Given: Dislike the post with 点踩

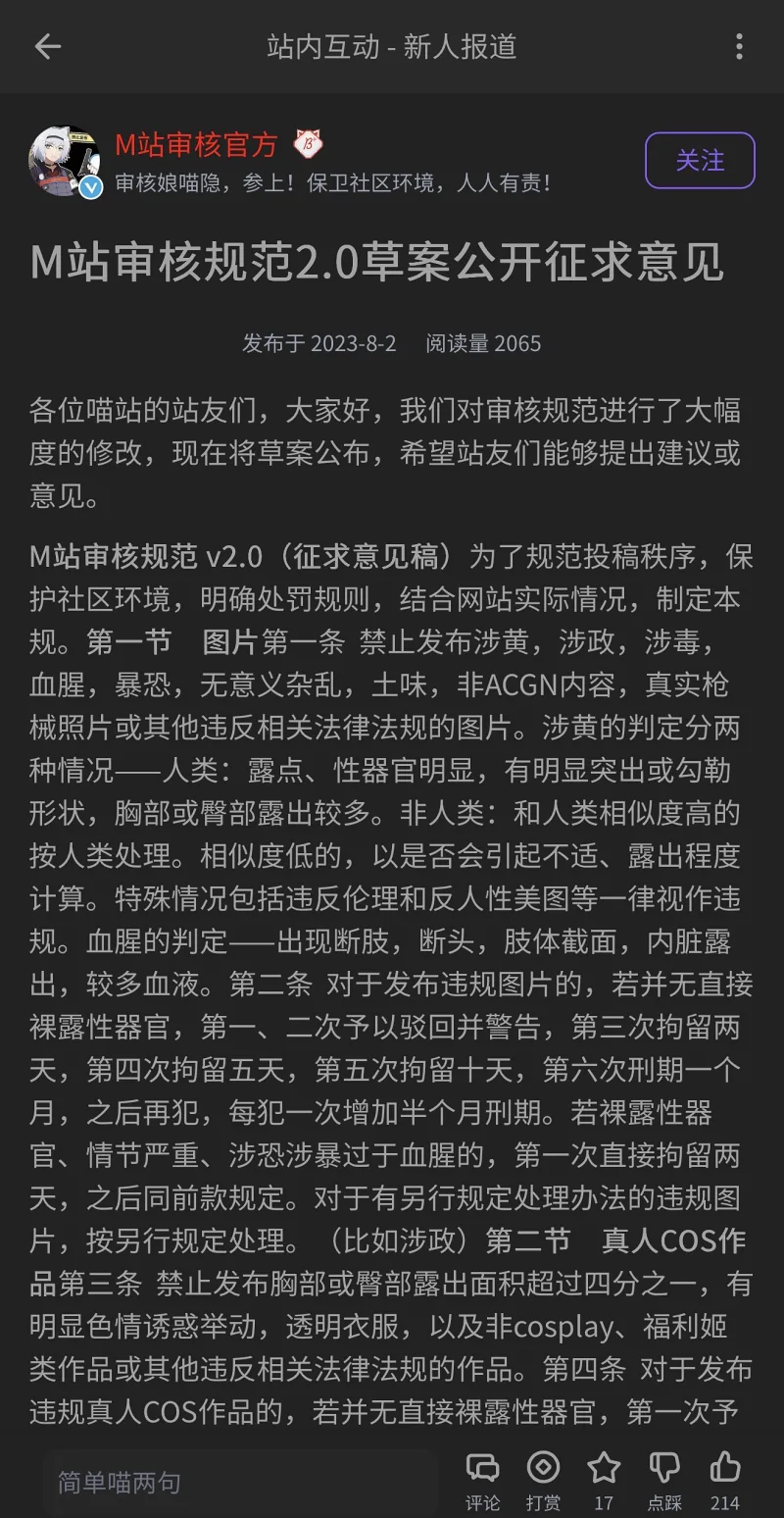Looking at the screenshot, I should (x=664, y=1481).
